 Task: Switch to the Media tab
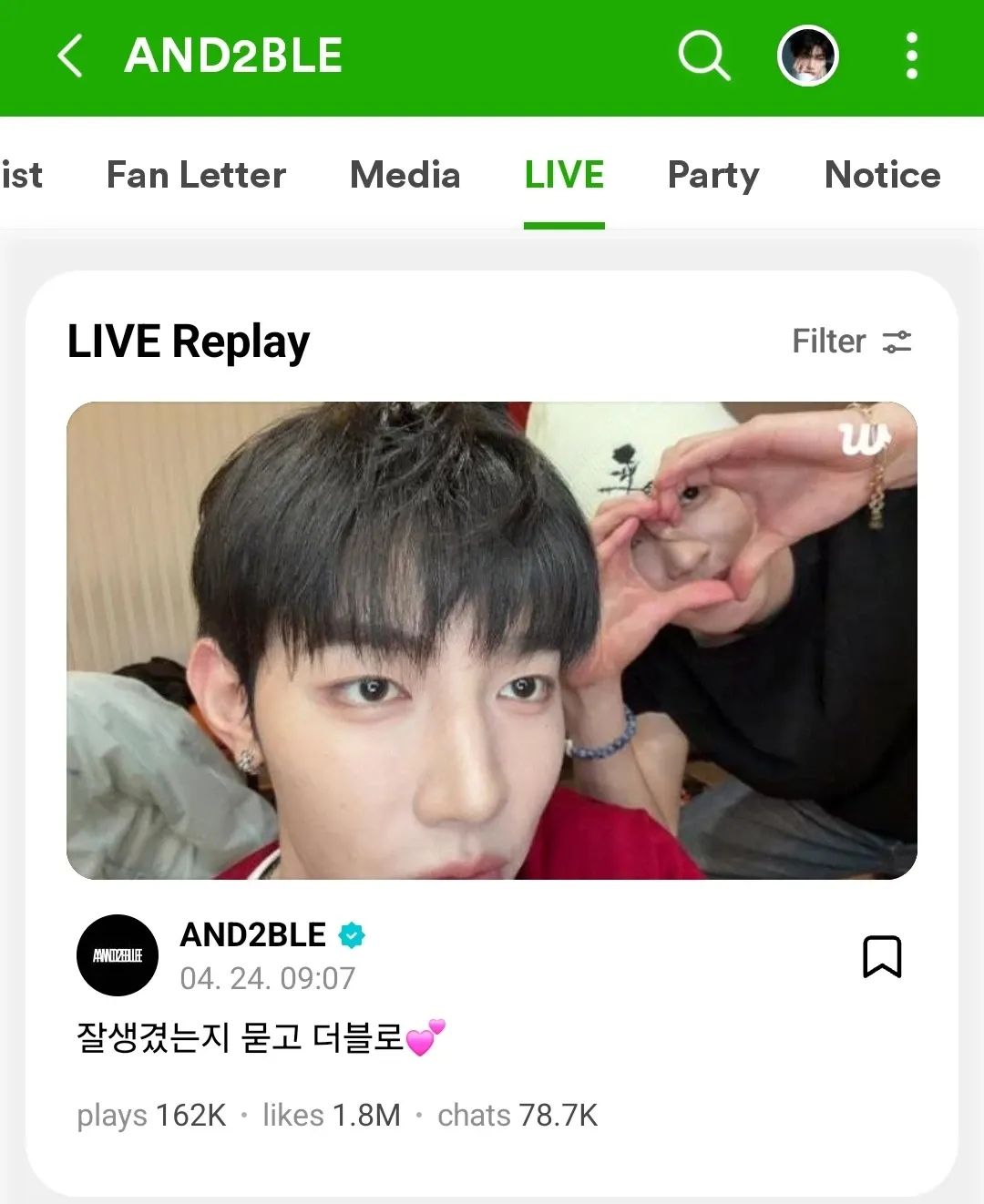point(405,175)
